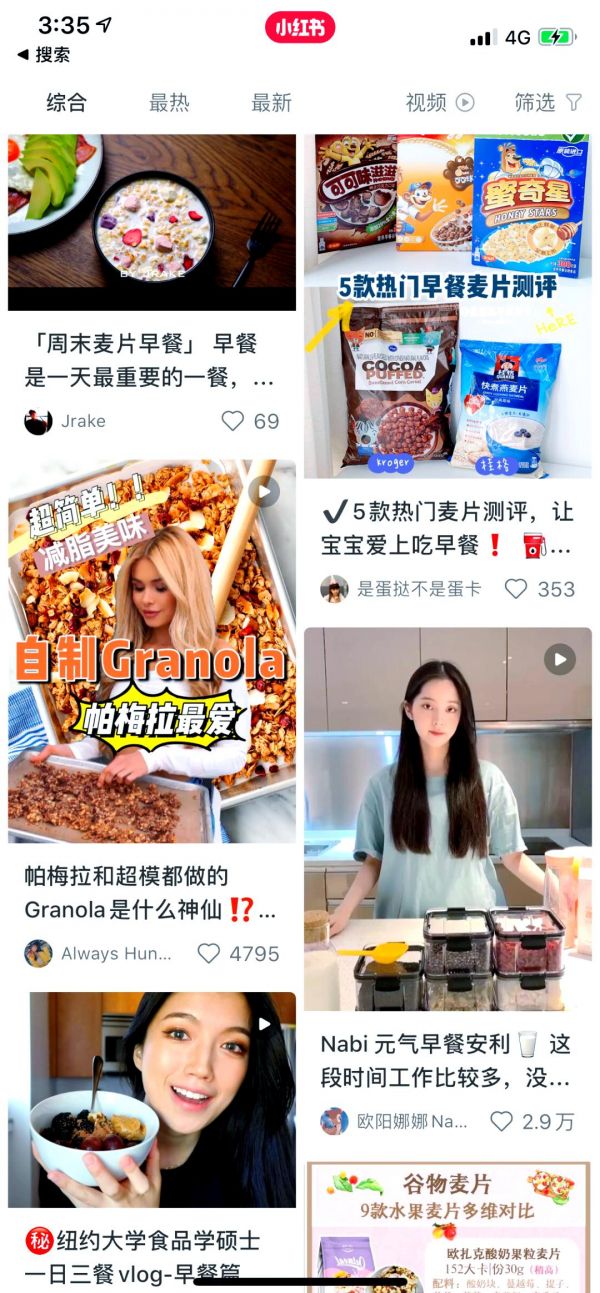This screenshot has width=600, height=1293.
Task: Open the 筛选 filter options
Action: tap(547, 102)
